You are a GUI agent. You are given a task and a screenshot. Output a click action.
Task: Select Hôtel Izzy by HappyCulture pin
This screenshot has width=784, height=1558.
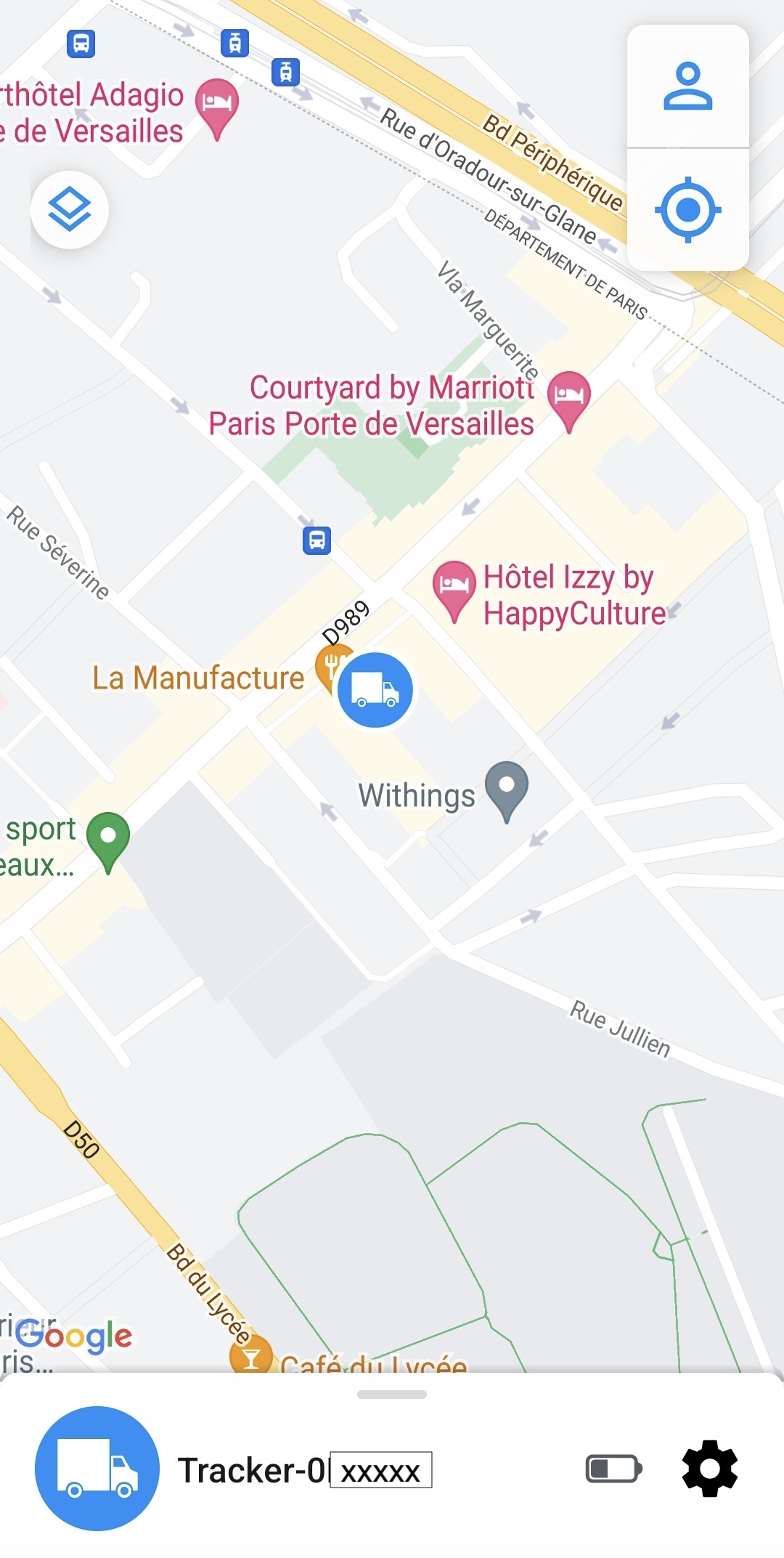click(454, 587)
